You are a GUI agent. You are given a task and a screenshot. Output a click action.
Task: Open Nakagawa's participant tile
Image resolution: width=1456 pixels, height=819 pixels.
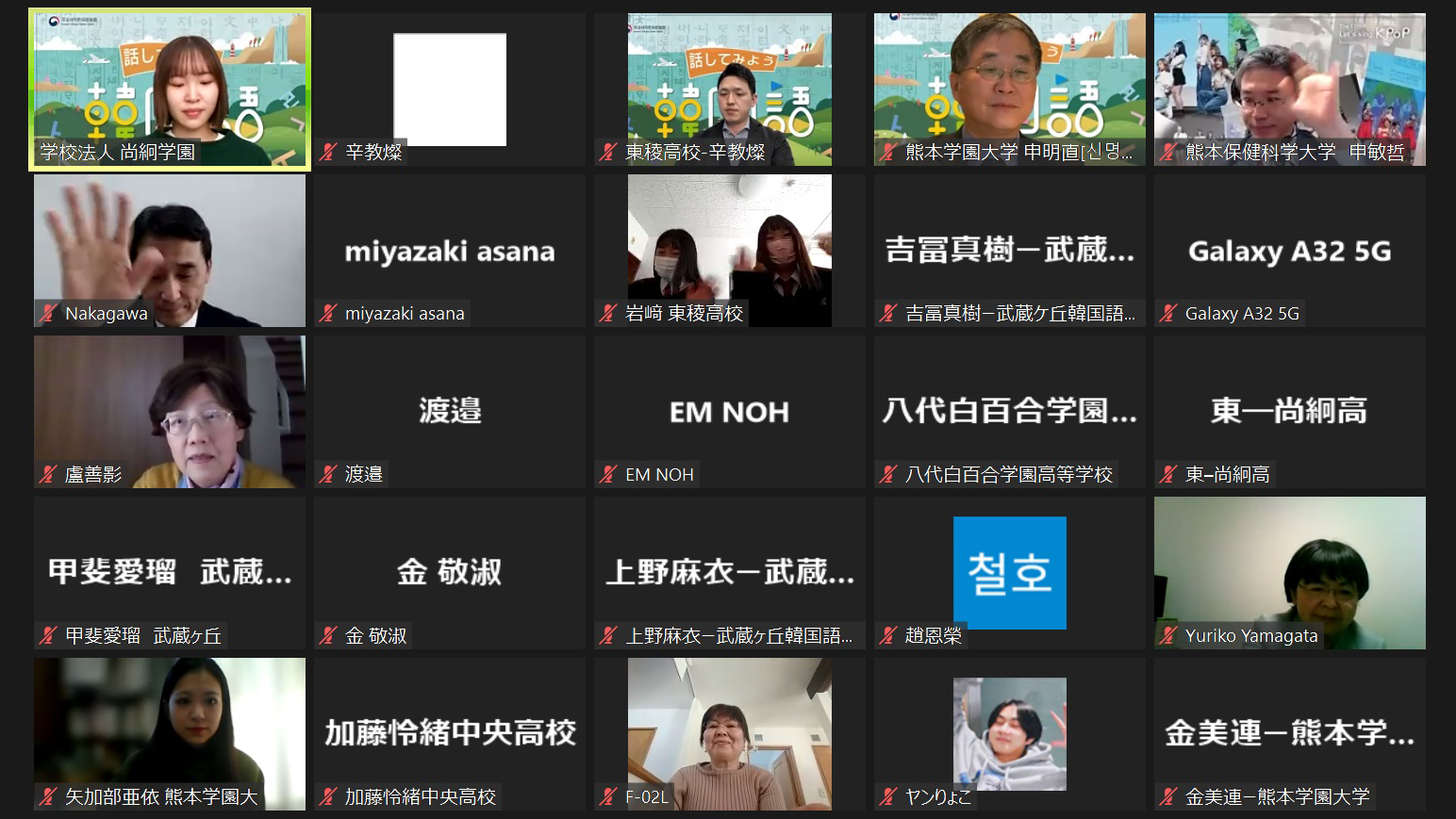coord(170,250)
